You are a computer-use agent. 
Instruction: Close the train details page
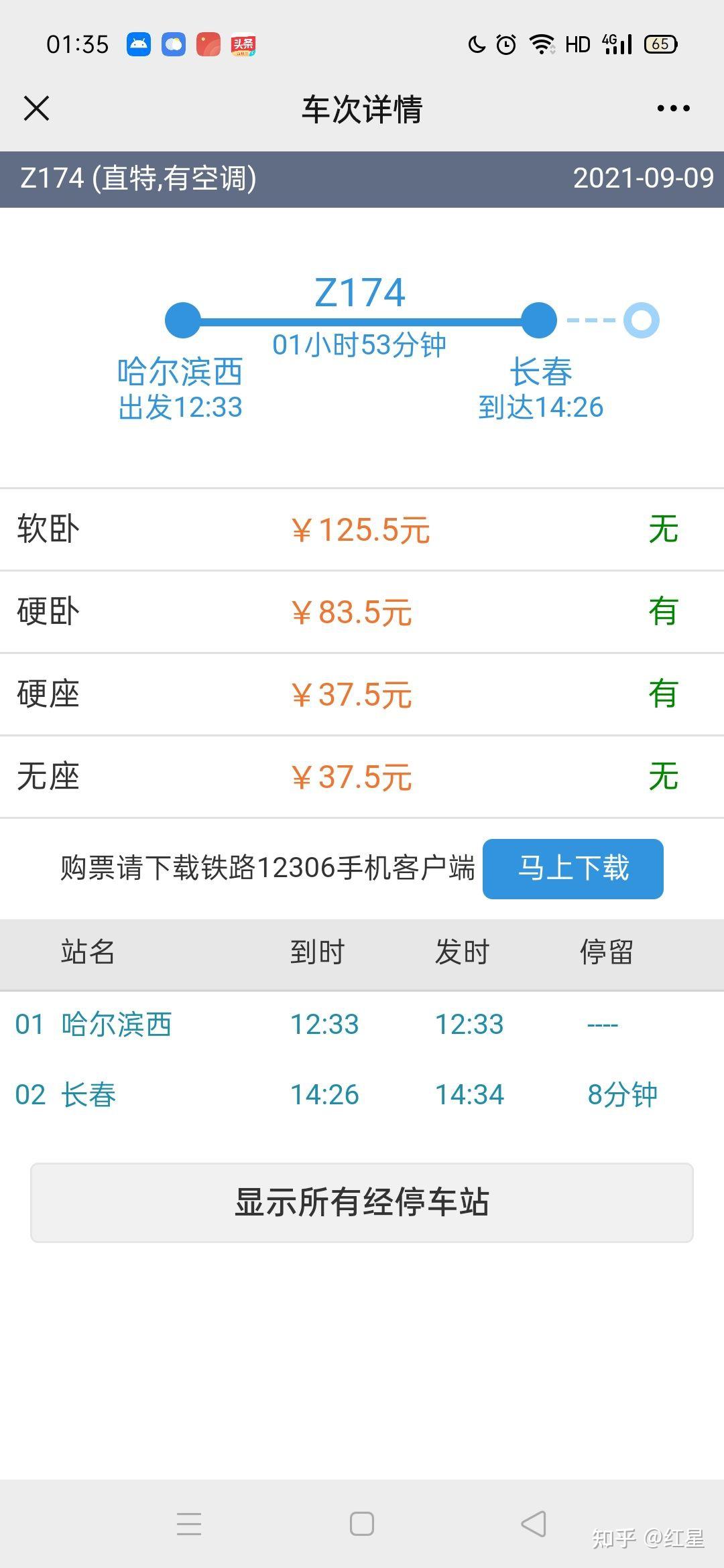[x=37, y=109]
